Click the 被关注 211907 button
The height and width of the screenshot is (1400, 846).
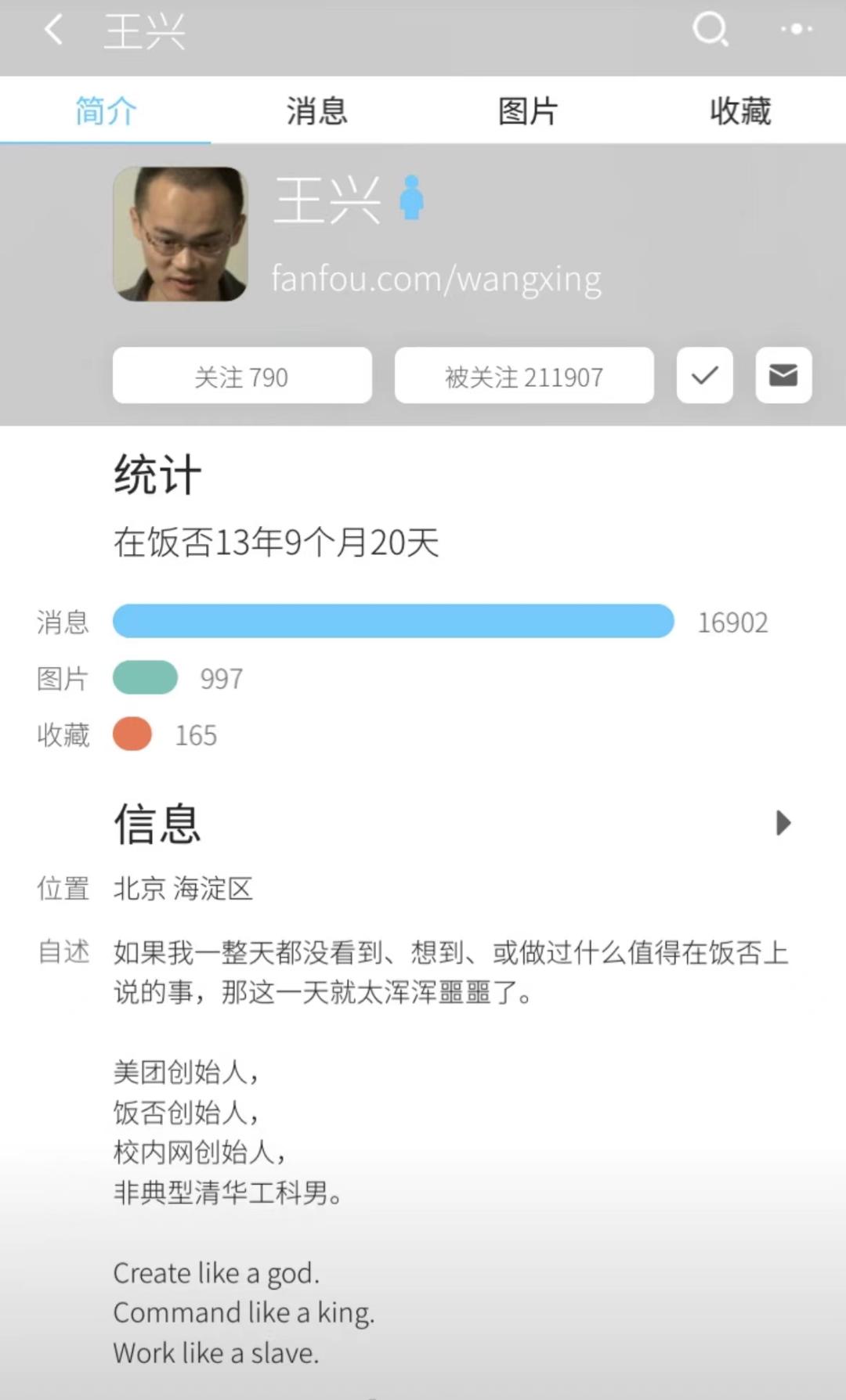pos(523,376)
